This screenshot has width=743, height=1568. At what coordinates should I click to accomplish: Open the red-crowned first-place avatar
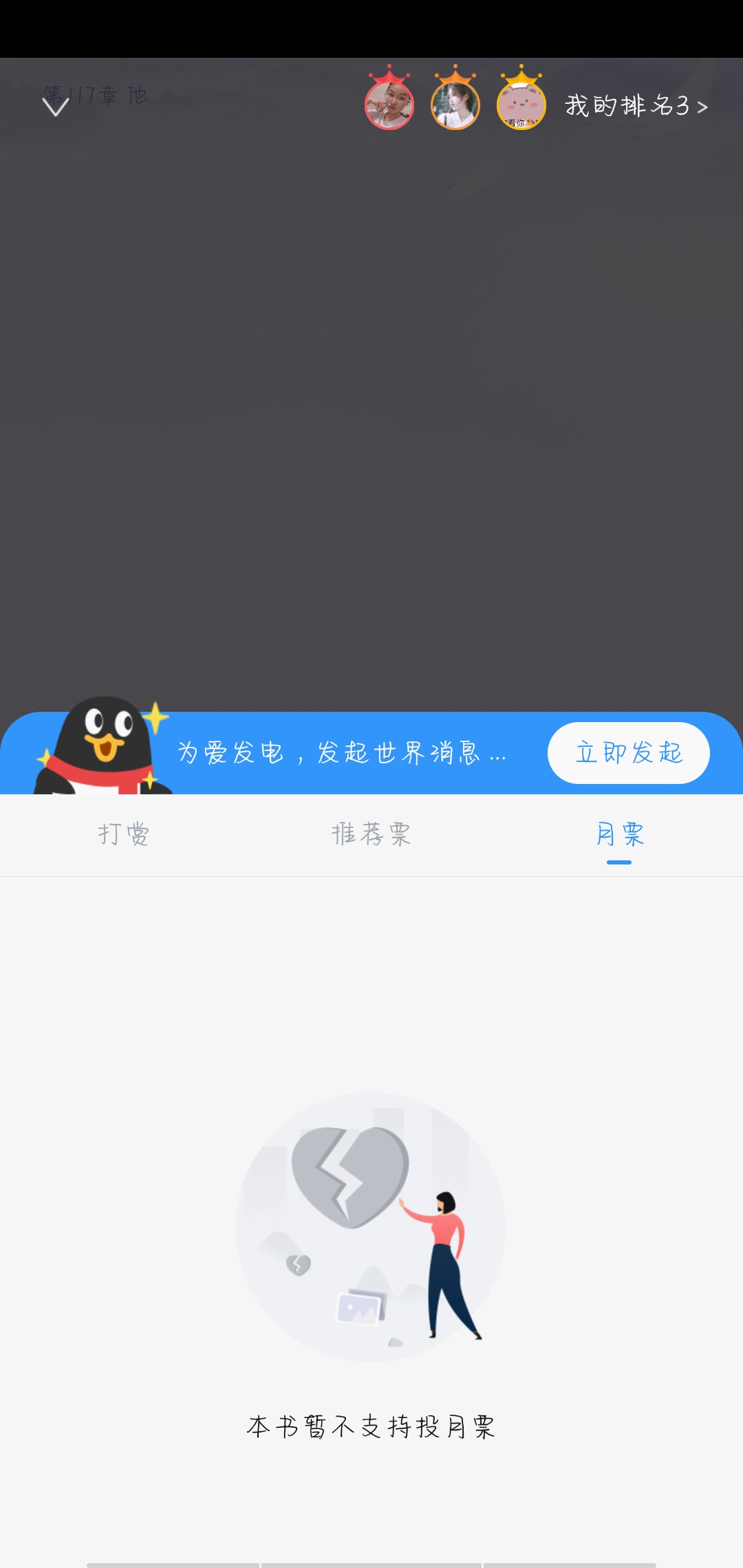(389, 104)
